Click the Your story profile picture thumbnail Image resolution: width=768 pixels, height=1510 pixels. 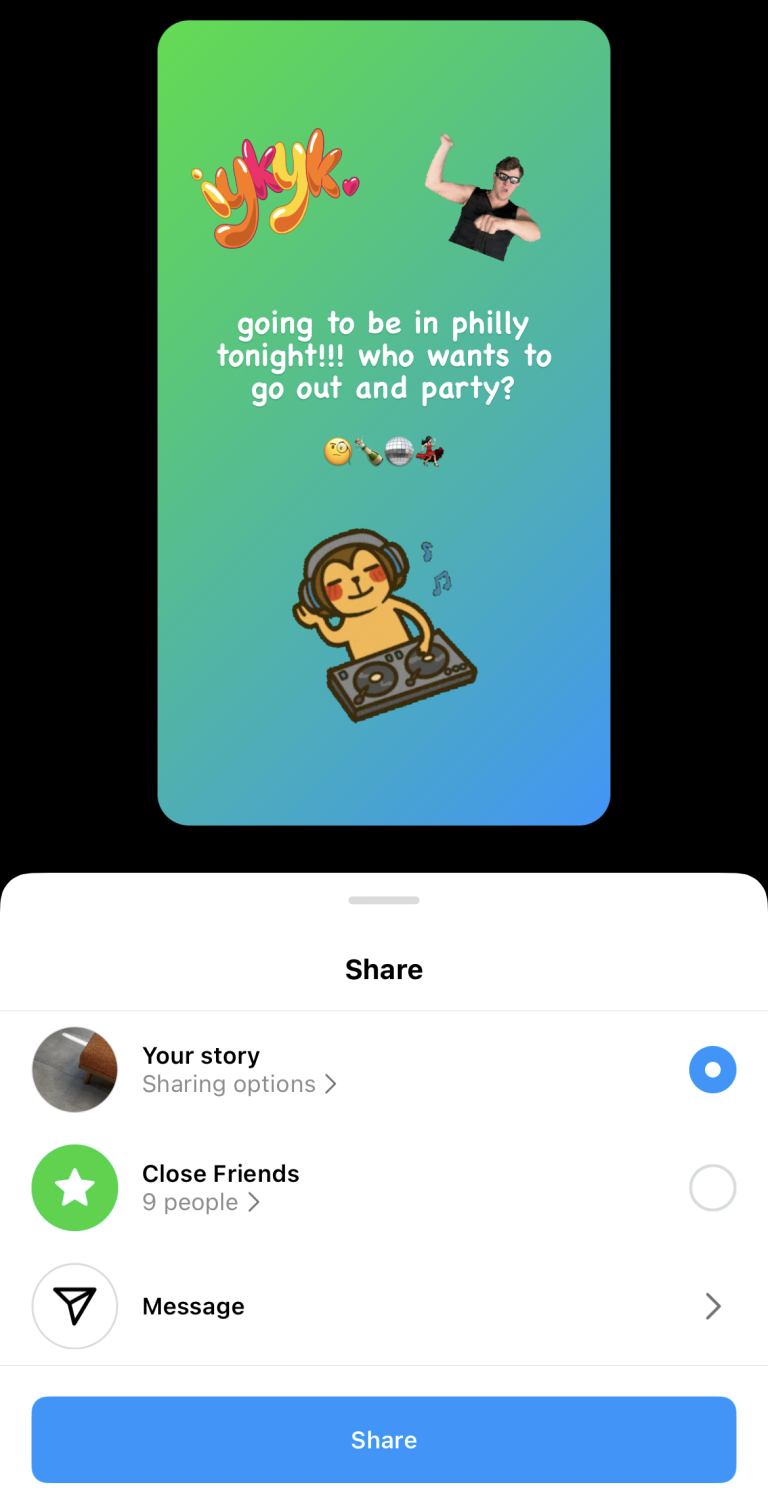75,1070
